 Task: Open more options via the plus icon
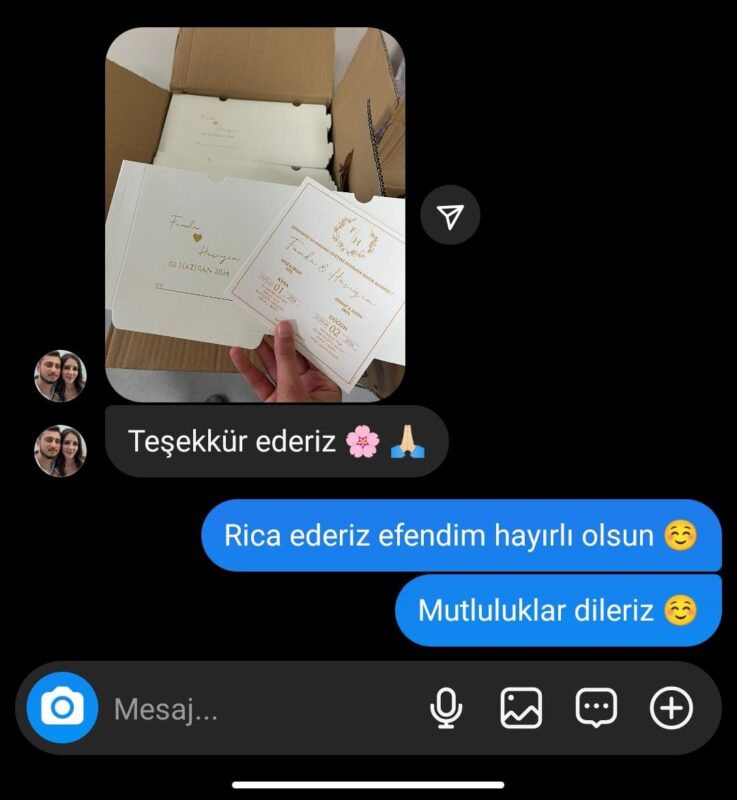[x=671, y=709]
